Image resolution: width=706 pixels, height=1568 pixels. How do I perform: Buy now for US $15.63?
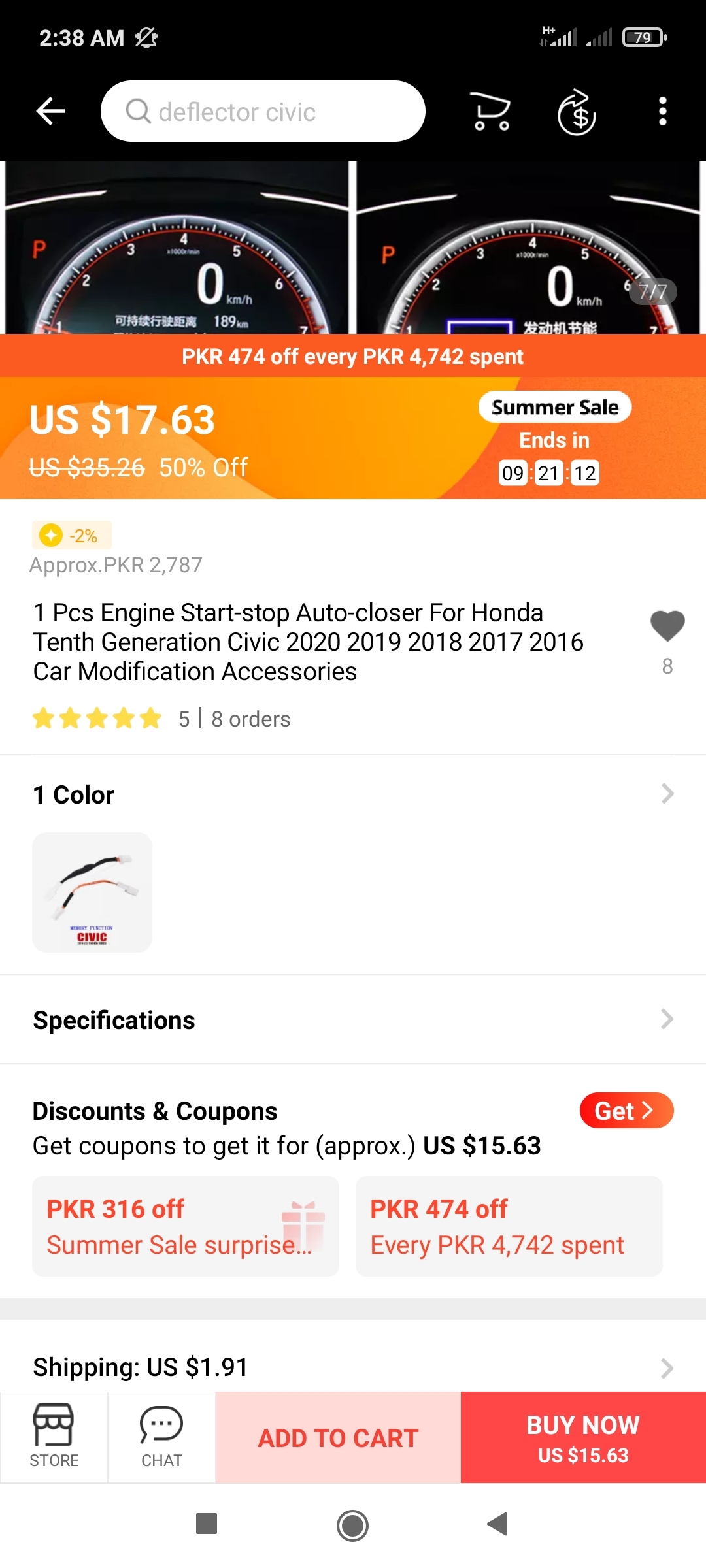point(583,1437)
